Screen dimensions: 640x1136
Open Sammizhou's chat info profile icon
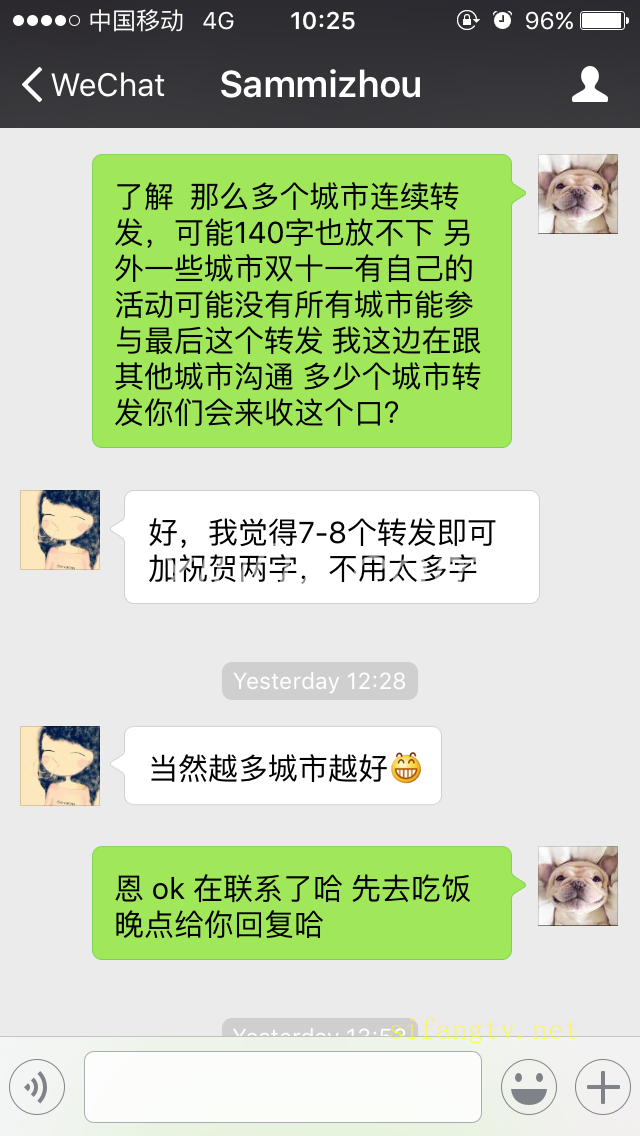pyautogui.click(x=589, y=85)
